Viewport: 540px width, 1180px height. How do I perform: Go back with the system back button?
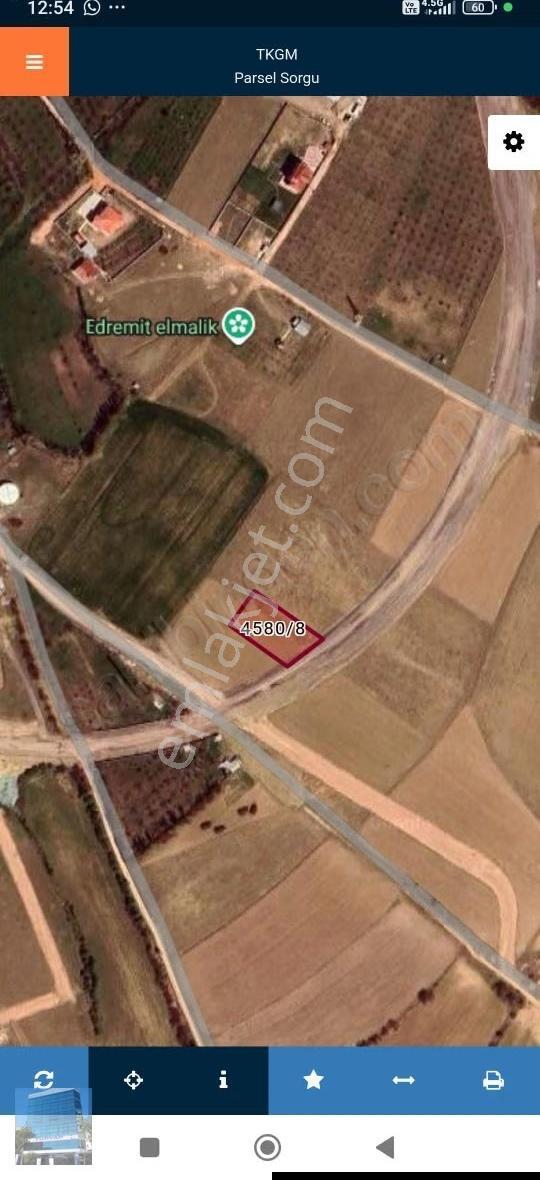[x=385, y=1147]
